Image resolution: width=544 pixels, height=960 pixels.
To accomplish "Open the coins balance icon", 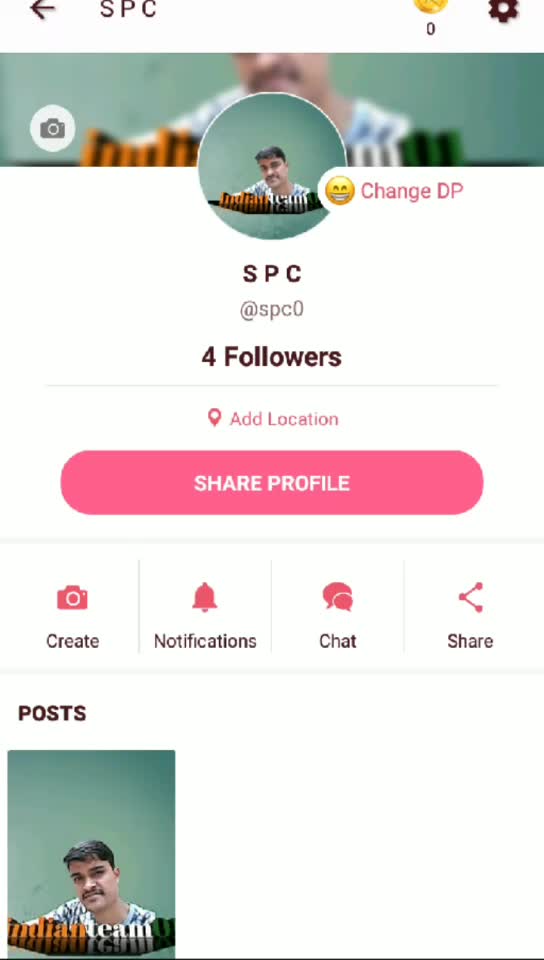I will pos(431,6).
